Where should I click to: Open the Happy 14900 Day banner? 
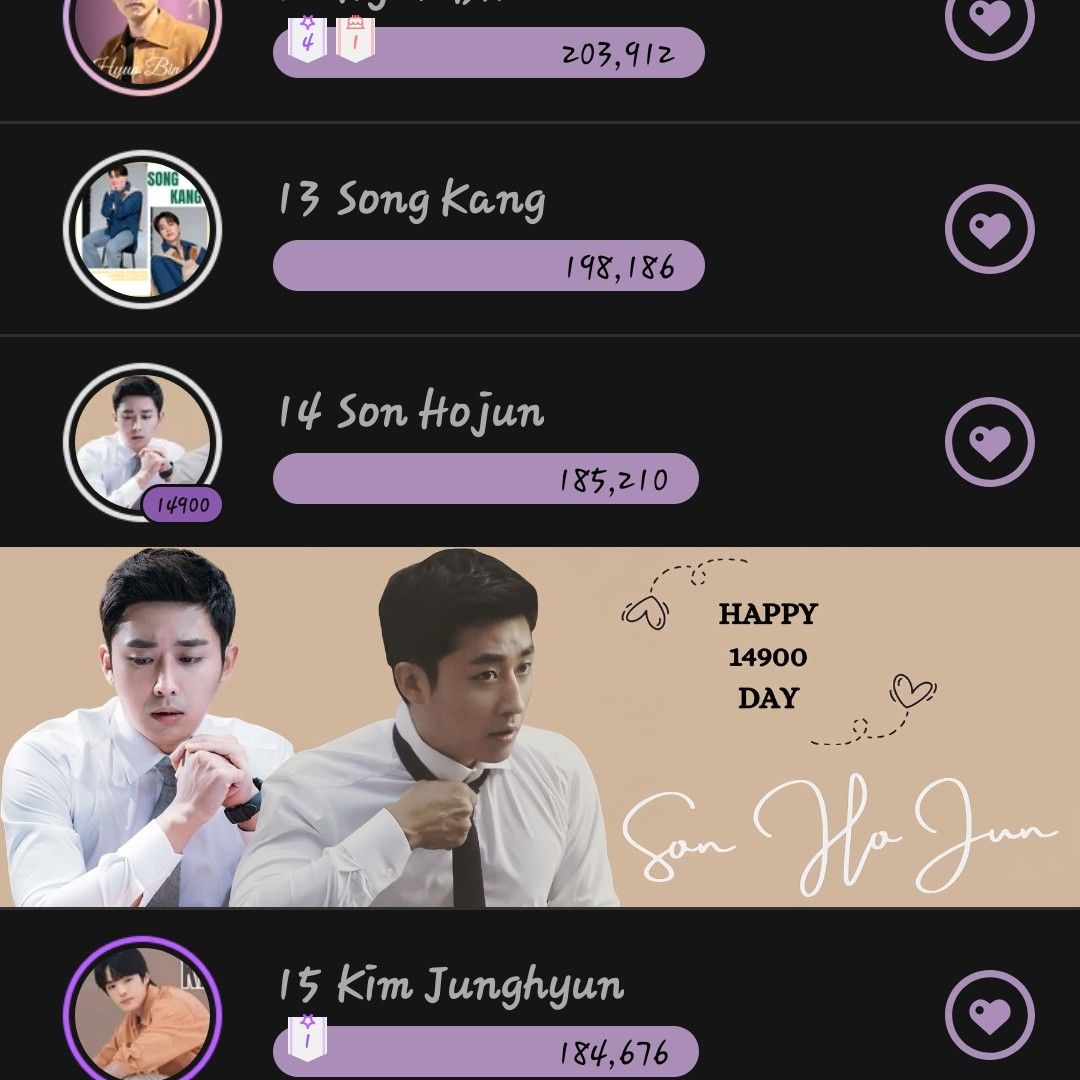[540, 727]
